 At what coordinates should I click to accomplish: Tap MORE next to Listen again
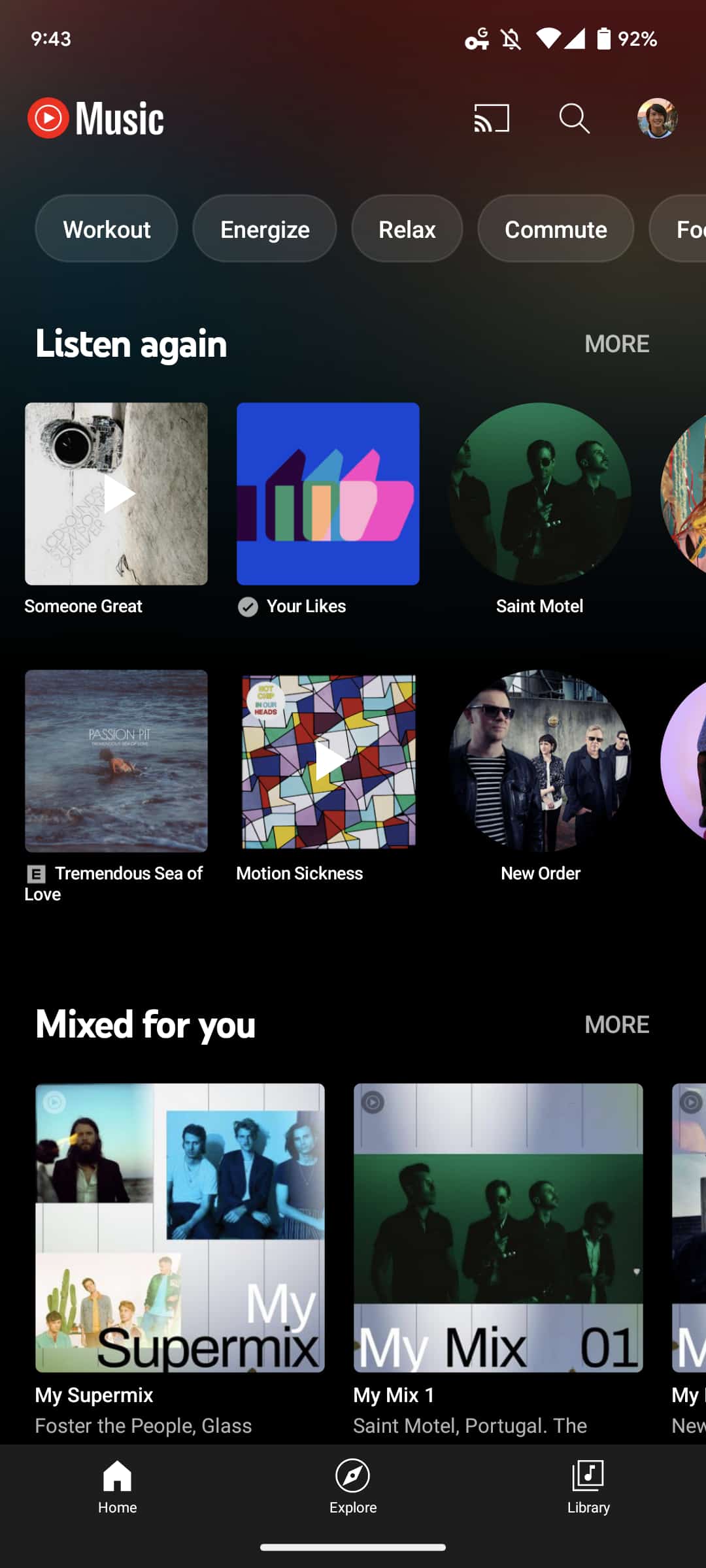616,344
